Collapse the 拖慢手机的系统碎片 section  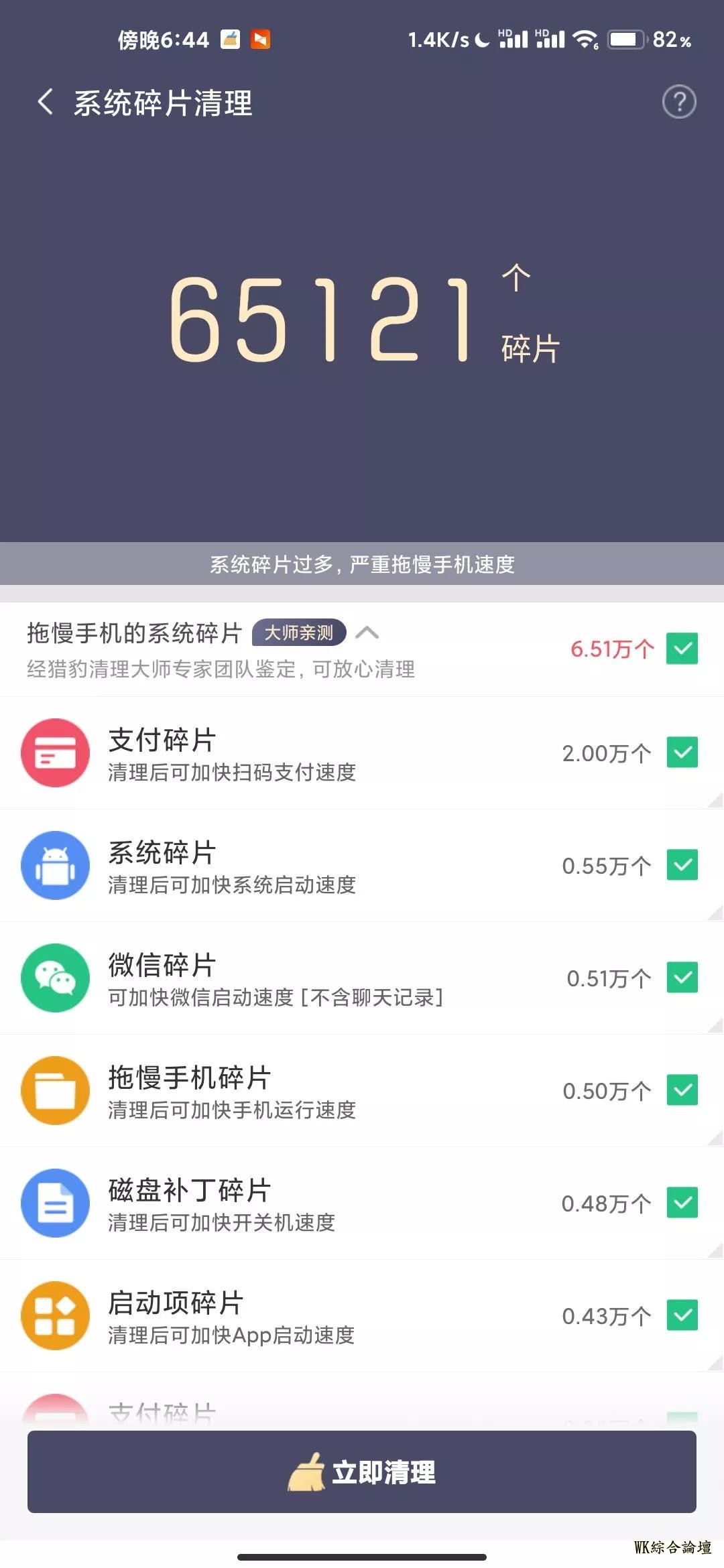[367, 633]
